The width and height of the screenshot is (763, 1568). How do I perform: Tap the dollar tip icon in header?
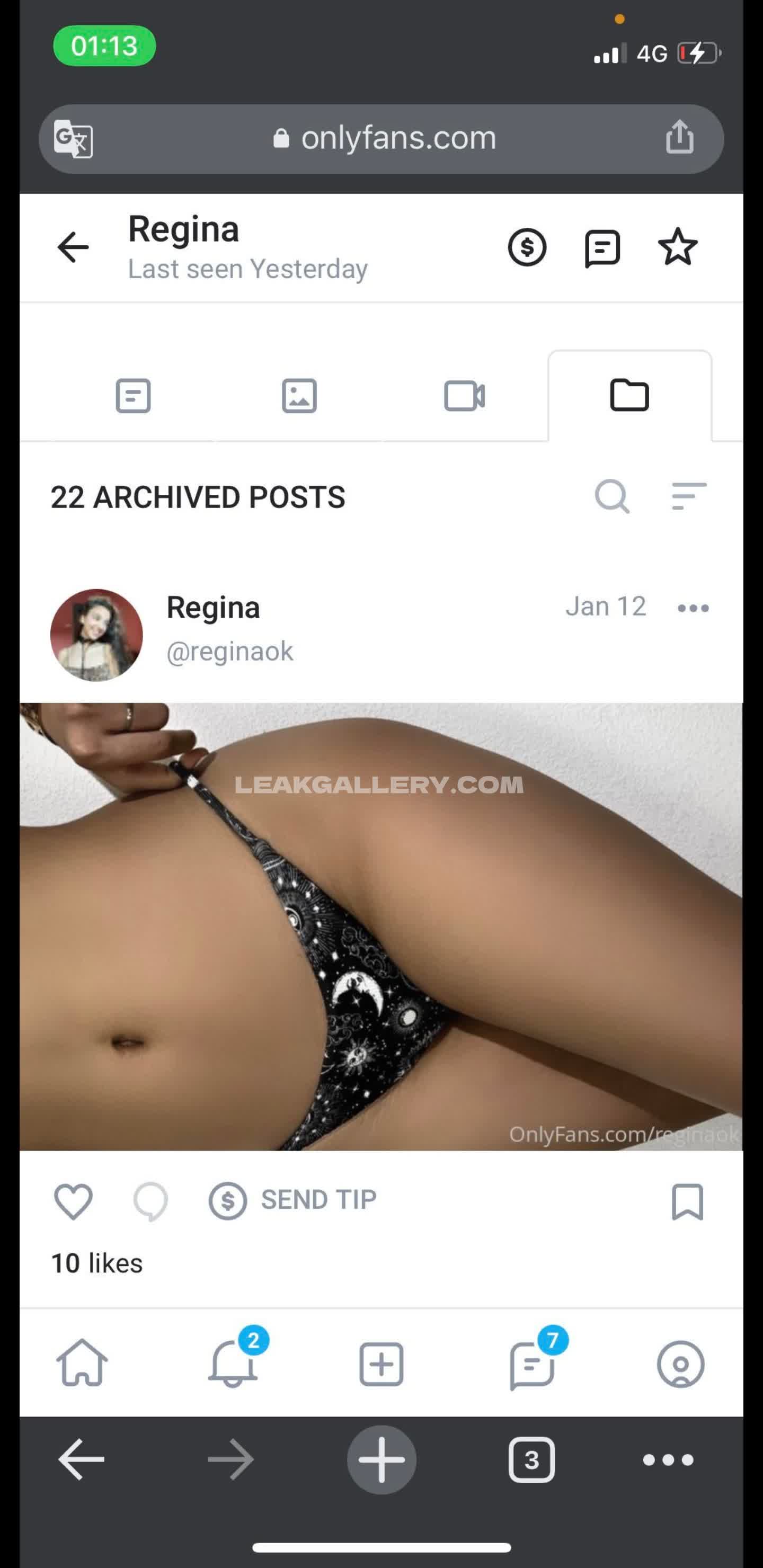click(x=527, y=247)
